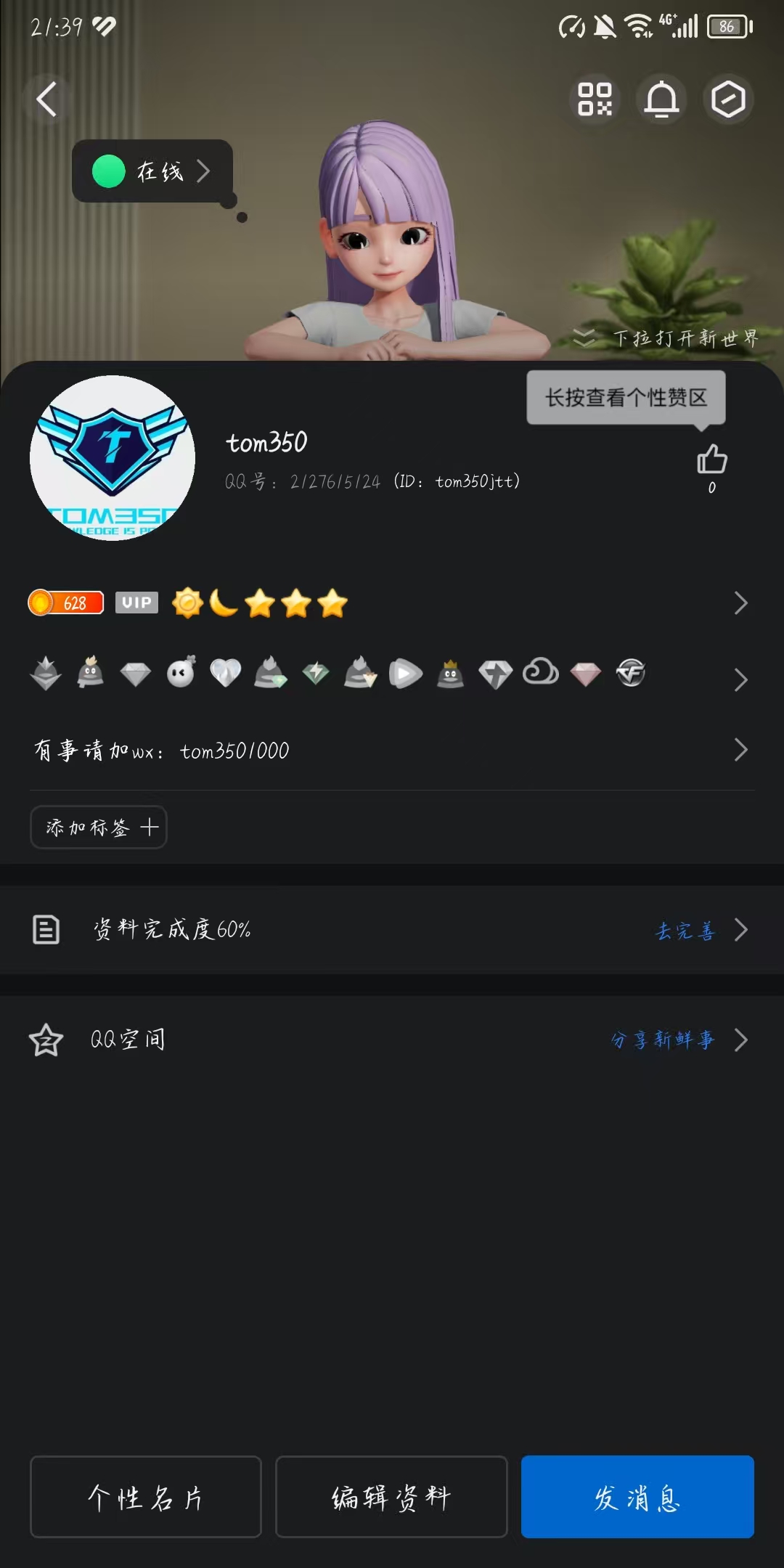Viewport: 784px width, 1568px height.
Task: Tap the blue 发消息 button
Action: point(637,1497)
